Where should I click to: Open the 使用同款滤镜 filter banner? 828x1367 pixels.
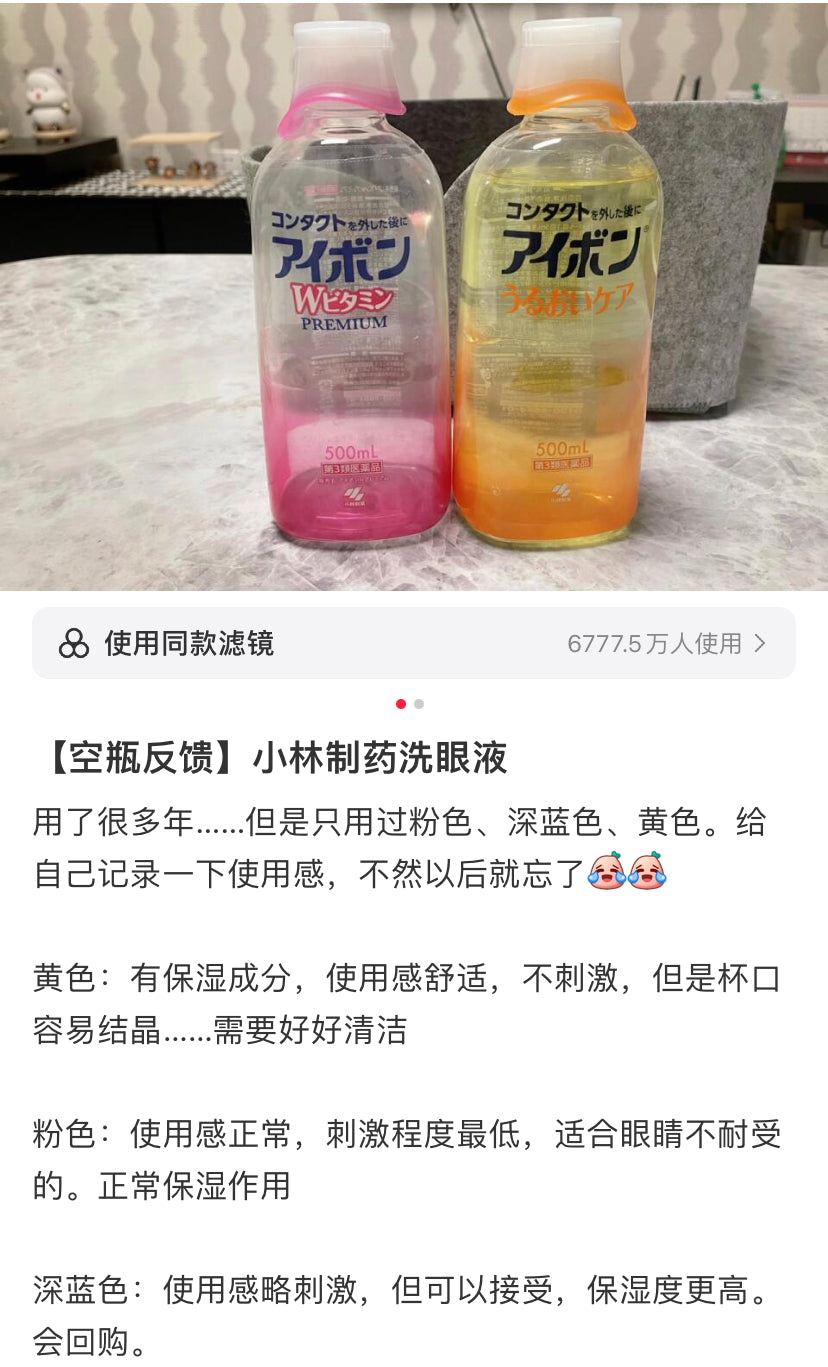coord(413,643)
